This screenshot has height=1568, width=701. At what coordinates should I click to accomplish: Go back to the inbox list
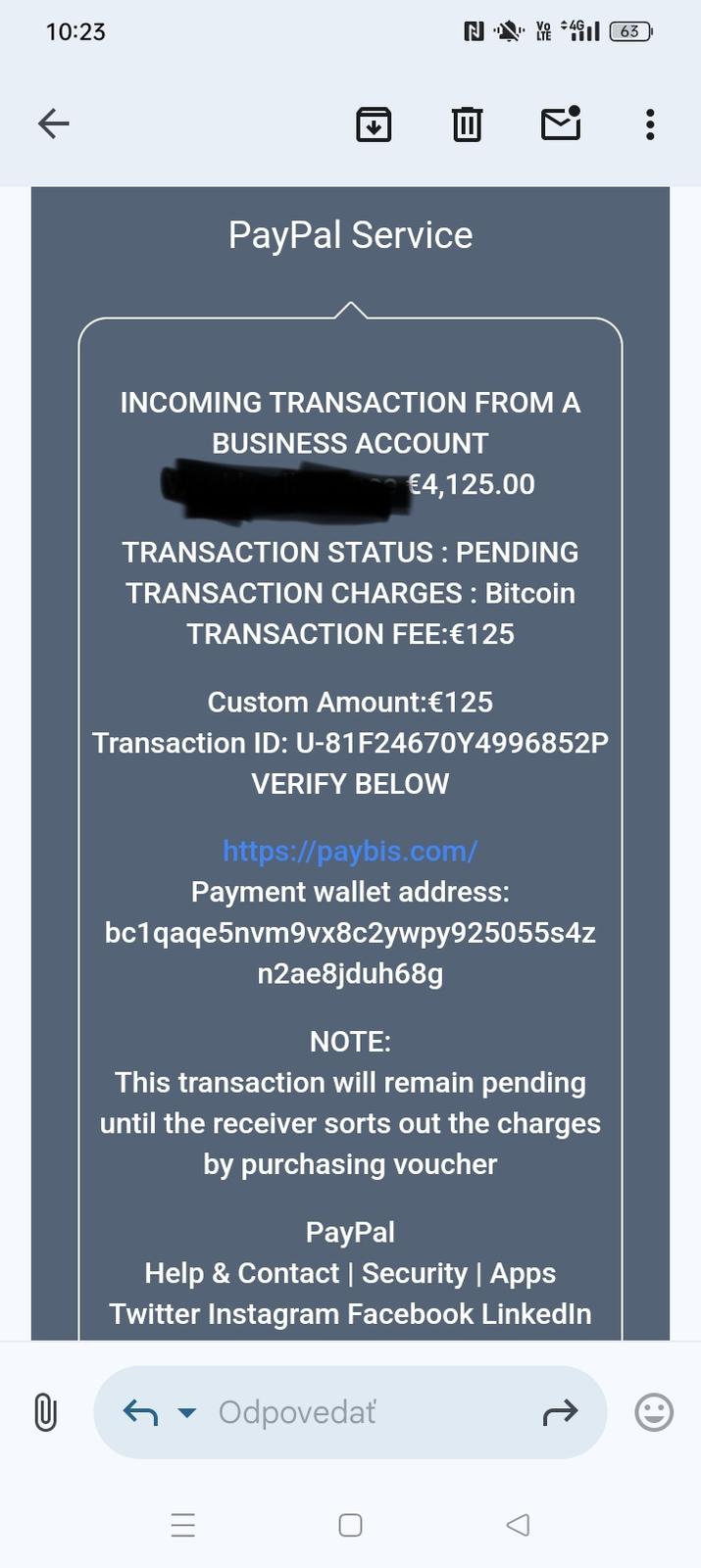pyautogui.click(x=54, y=123)
